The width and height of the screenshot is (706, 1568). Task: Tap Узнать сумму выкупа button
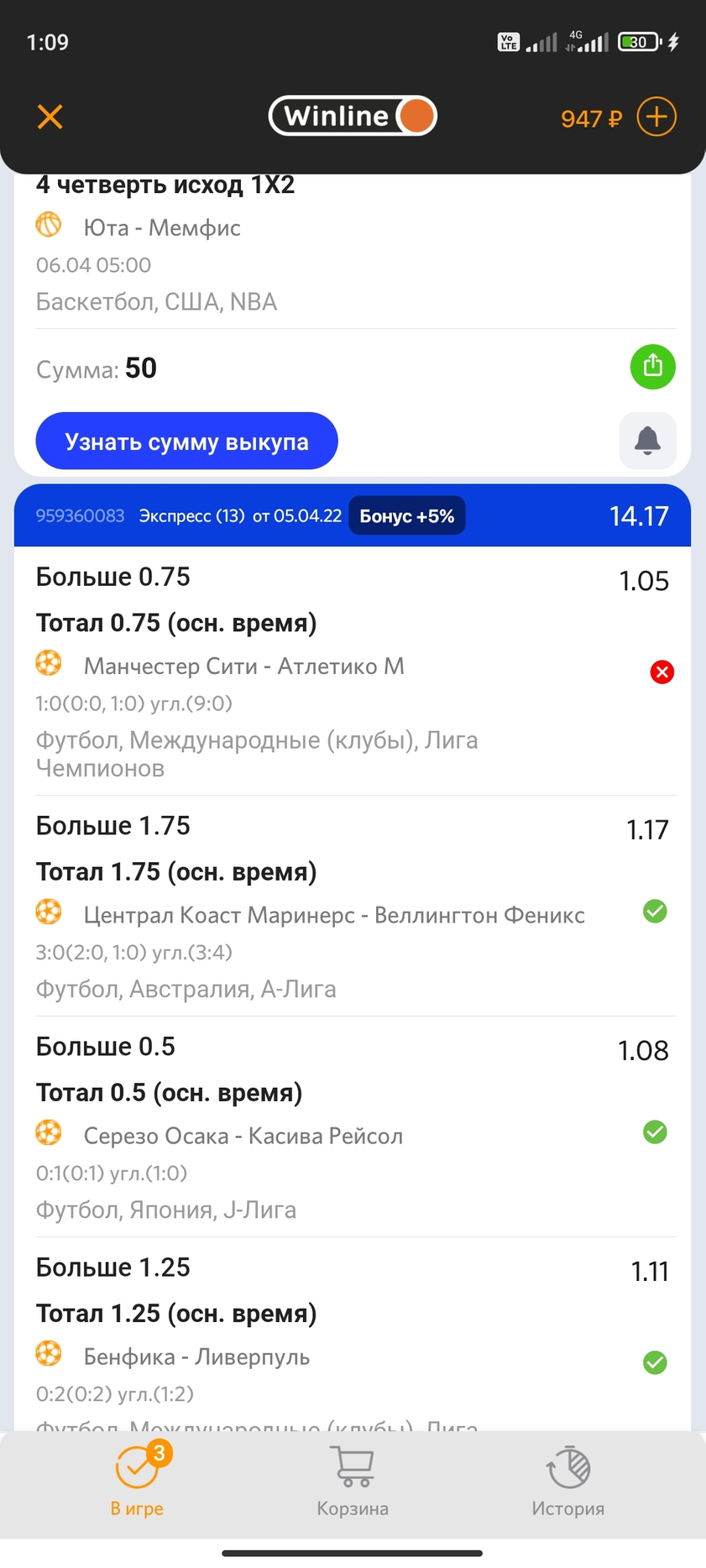pos(186,442)
